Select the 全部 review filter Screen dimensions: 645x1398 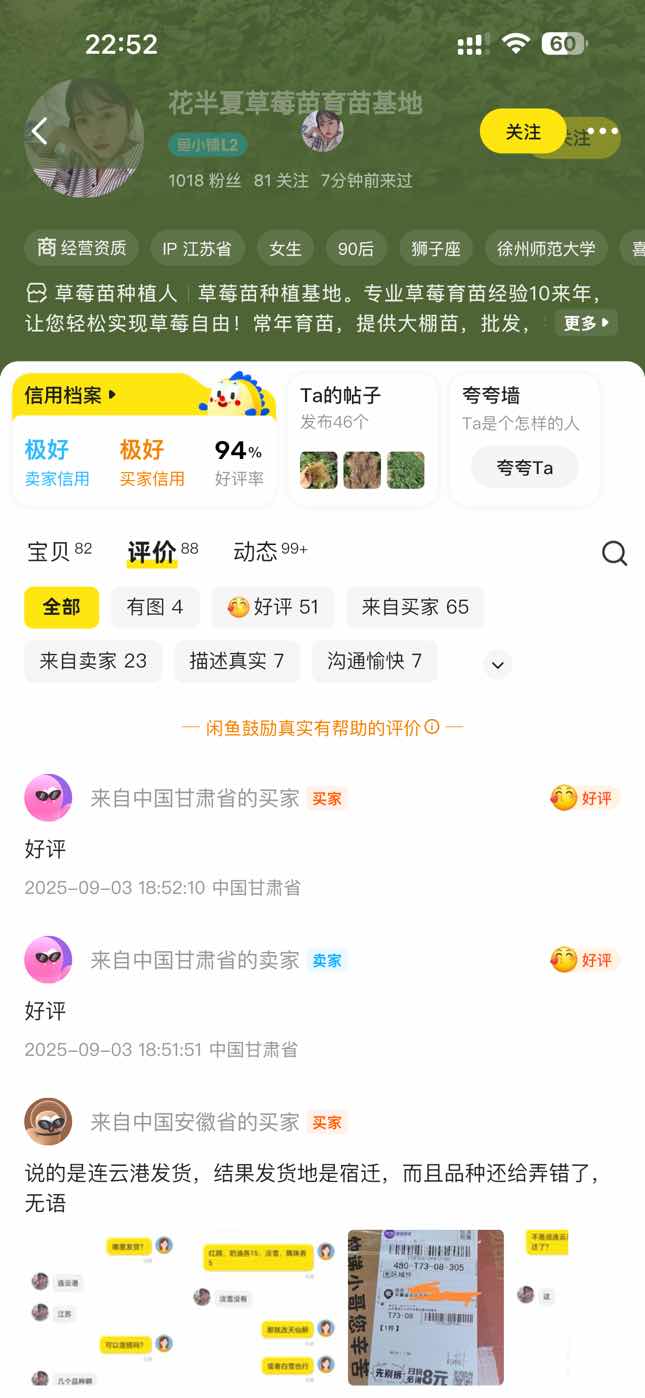(61, 607)
